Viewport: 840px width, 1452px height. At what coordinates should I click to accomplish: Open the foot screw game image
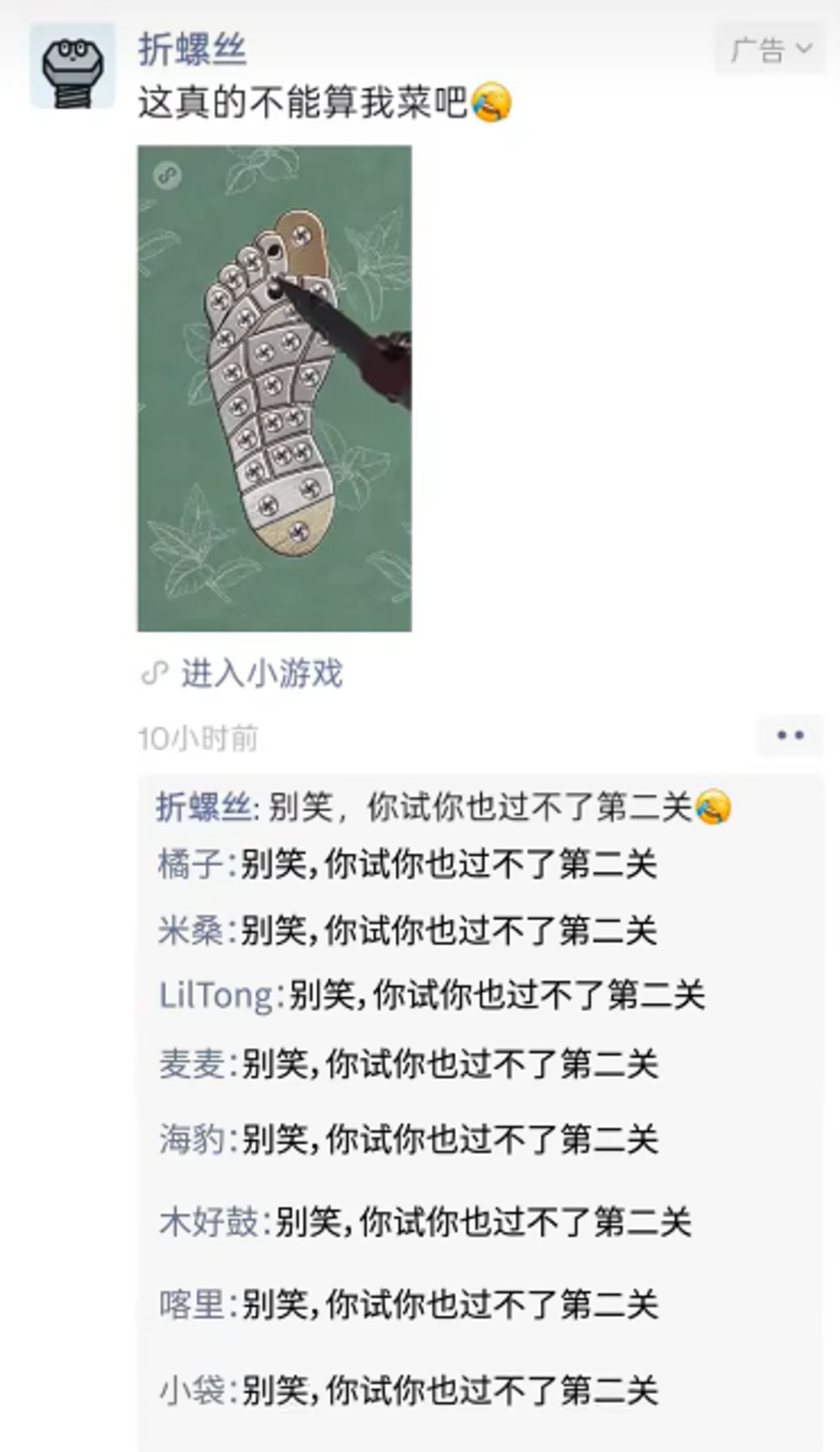[274, 388]
